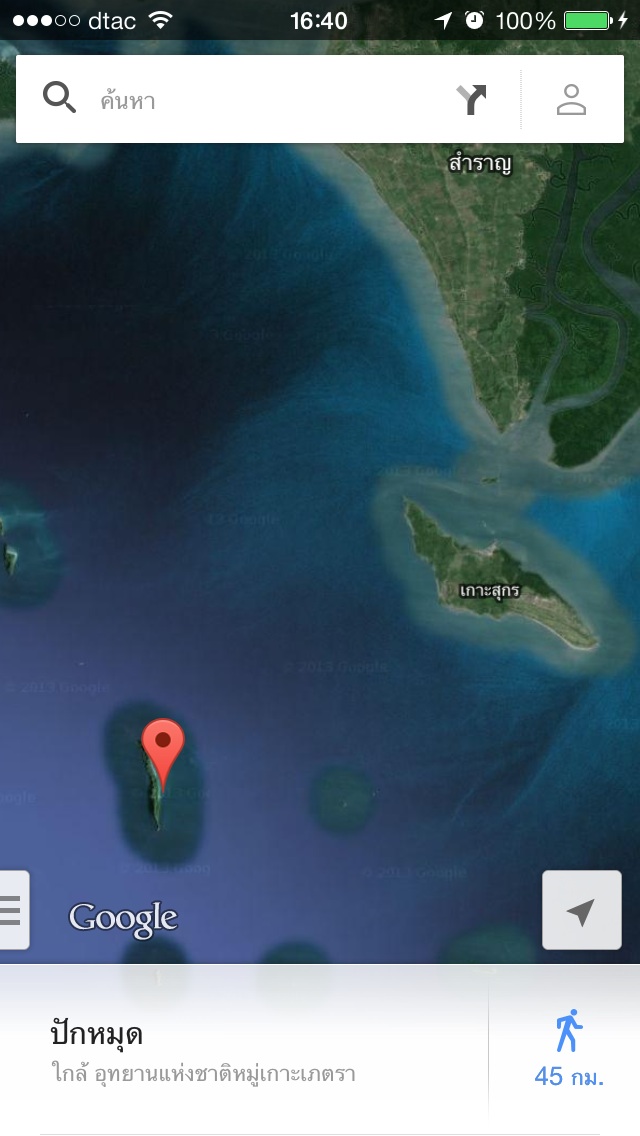This screenshot has width=640, height=1136.
Task: Open the directions arrow icon
Action: tap(472, 100)
